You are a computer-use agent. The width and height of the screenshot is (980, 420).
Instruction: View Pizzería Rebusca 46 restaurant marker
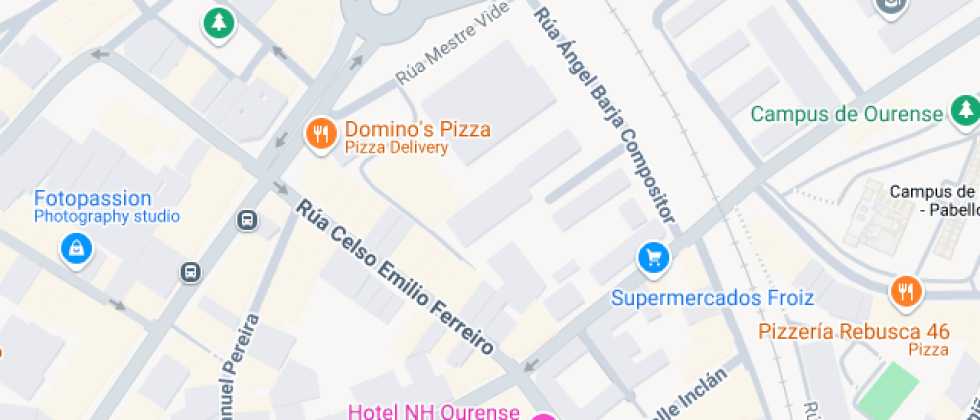pos(905,291)
